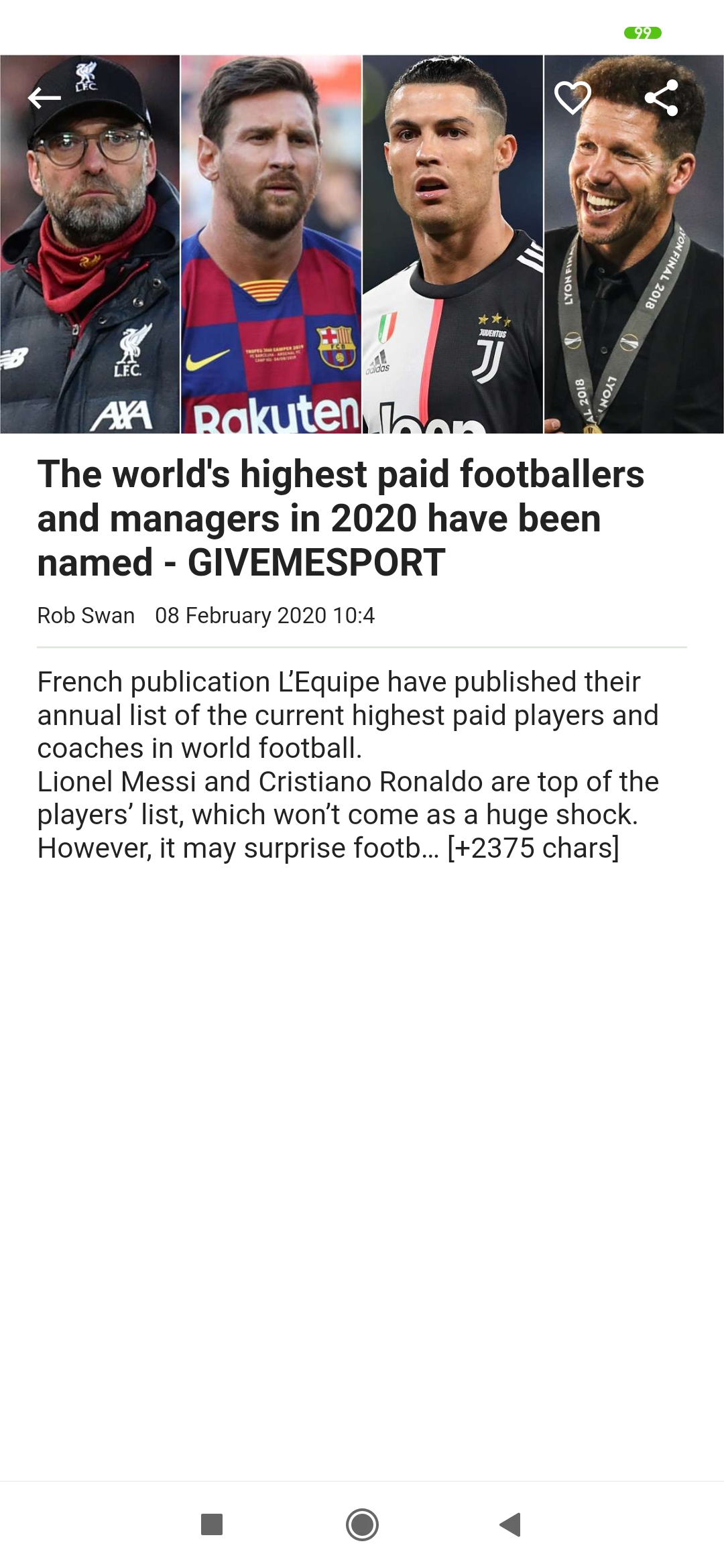Tap the system home button
The image size is (724, 1568).
click(x=362, y=1524)
